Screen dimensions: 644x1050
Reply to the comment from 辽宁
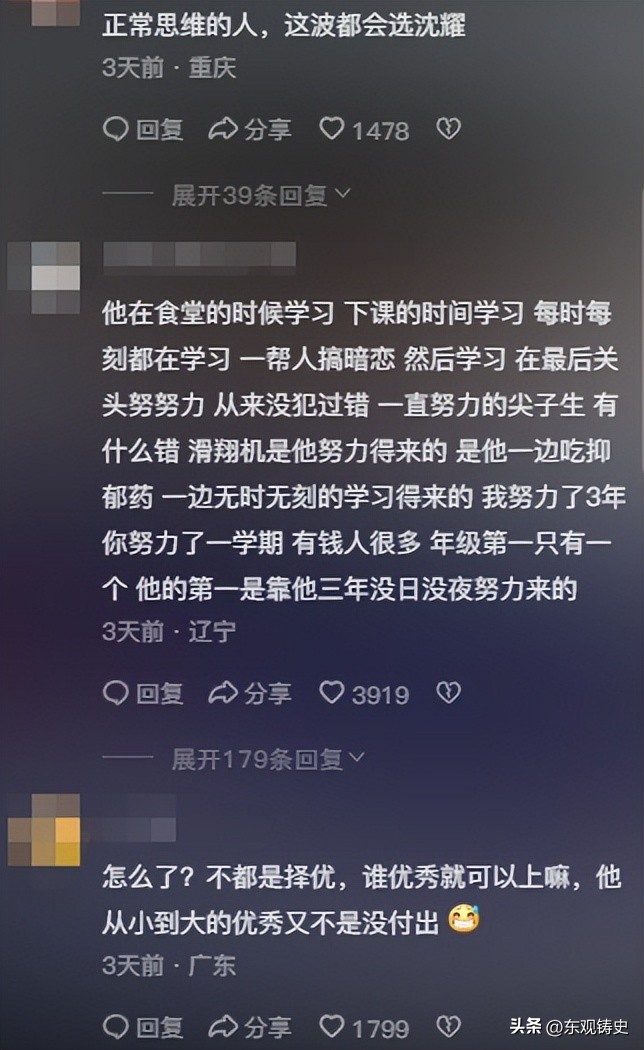(x=143, y=692)
